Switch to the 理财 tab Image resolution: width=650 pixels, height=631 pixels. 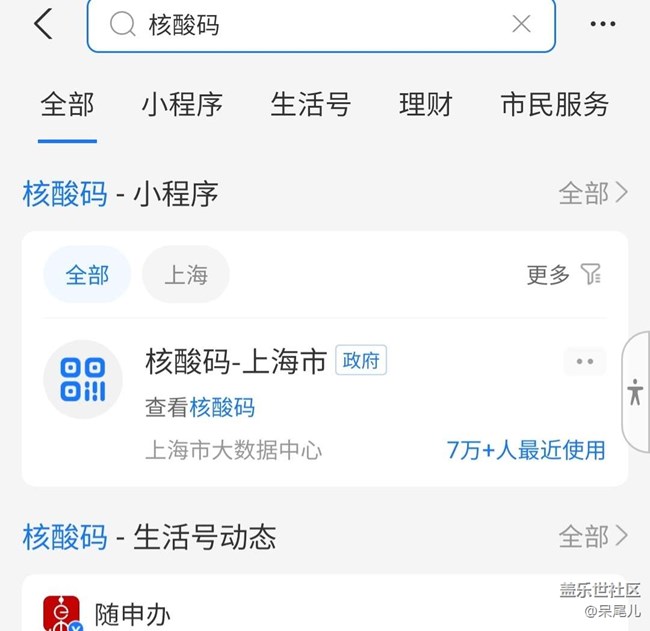pos(426,104)
